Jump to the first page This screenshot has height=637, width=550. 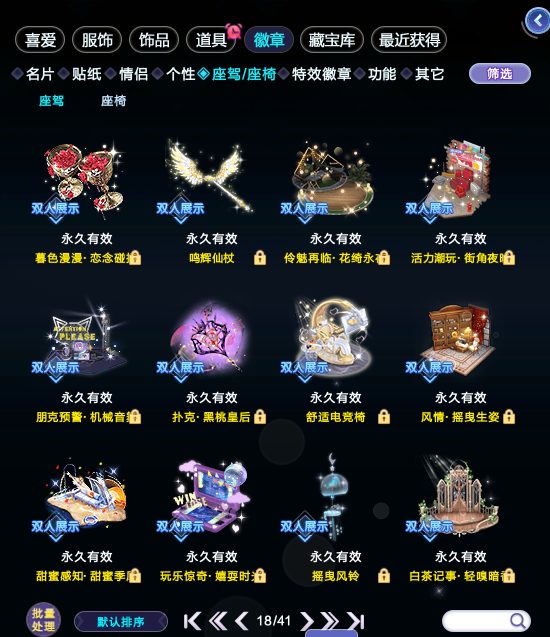[192, 621]
